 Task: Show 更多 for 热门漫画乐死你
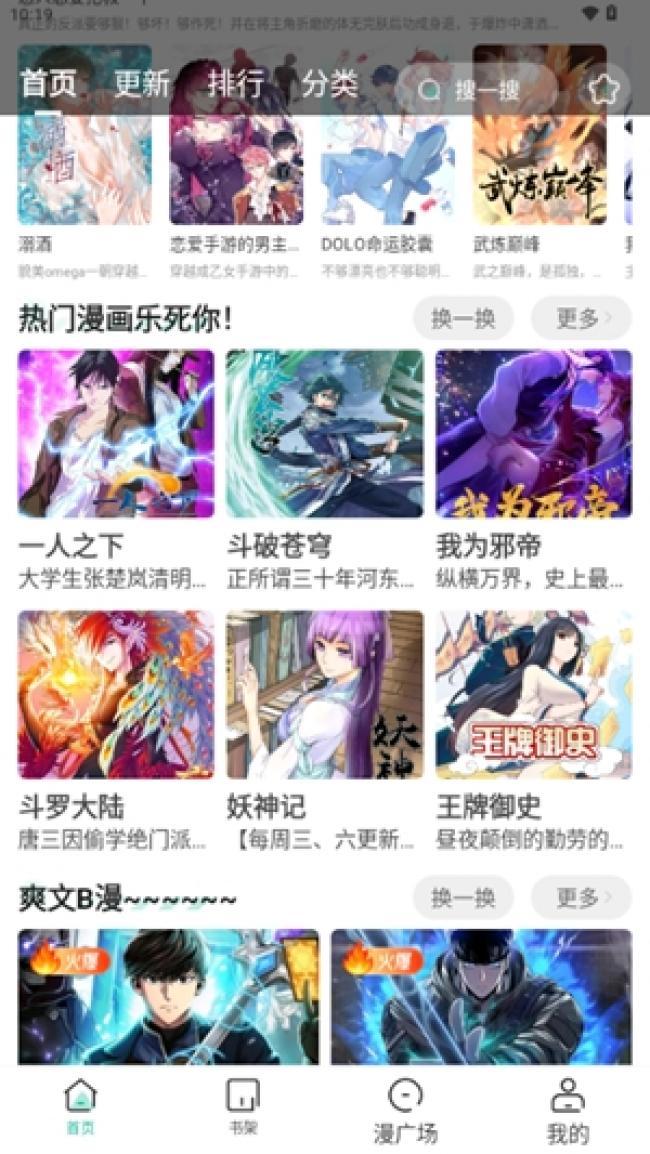581,319
